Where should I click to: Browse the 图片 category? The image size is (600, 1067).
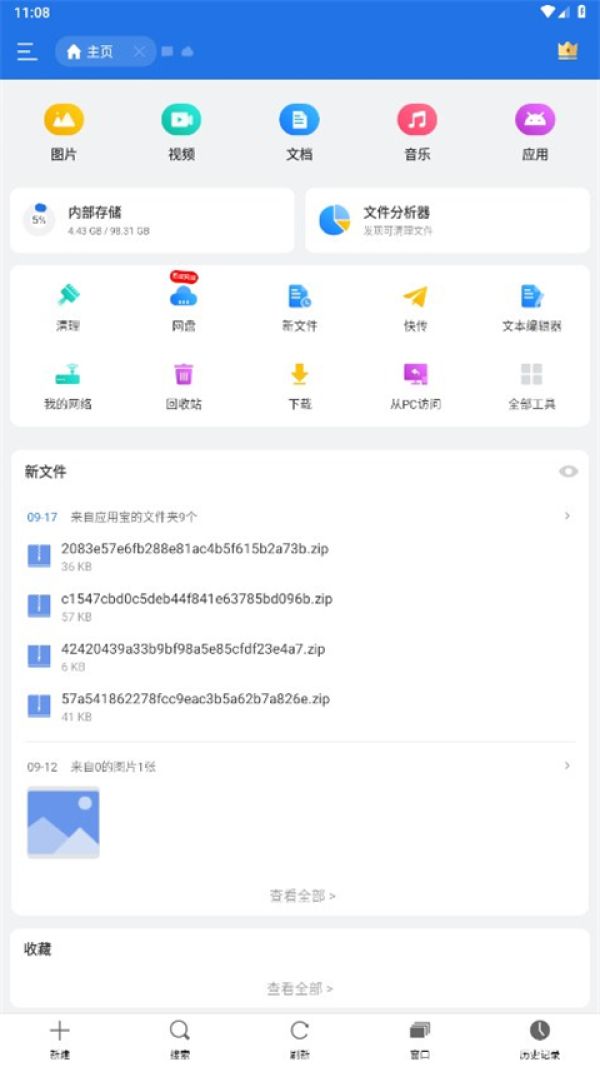pyautogui.click(x=64, y=132)
